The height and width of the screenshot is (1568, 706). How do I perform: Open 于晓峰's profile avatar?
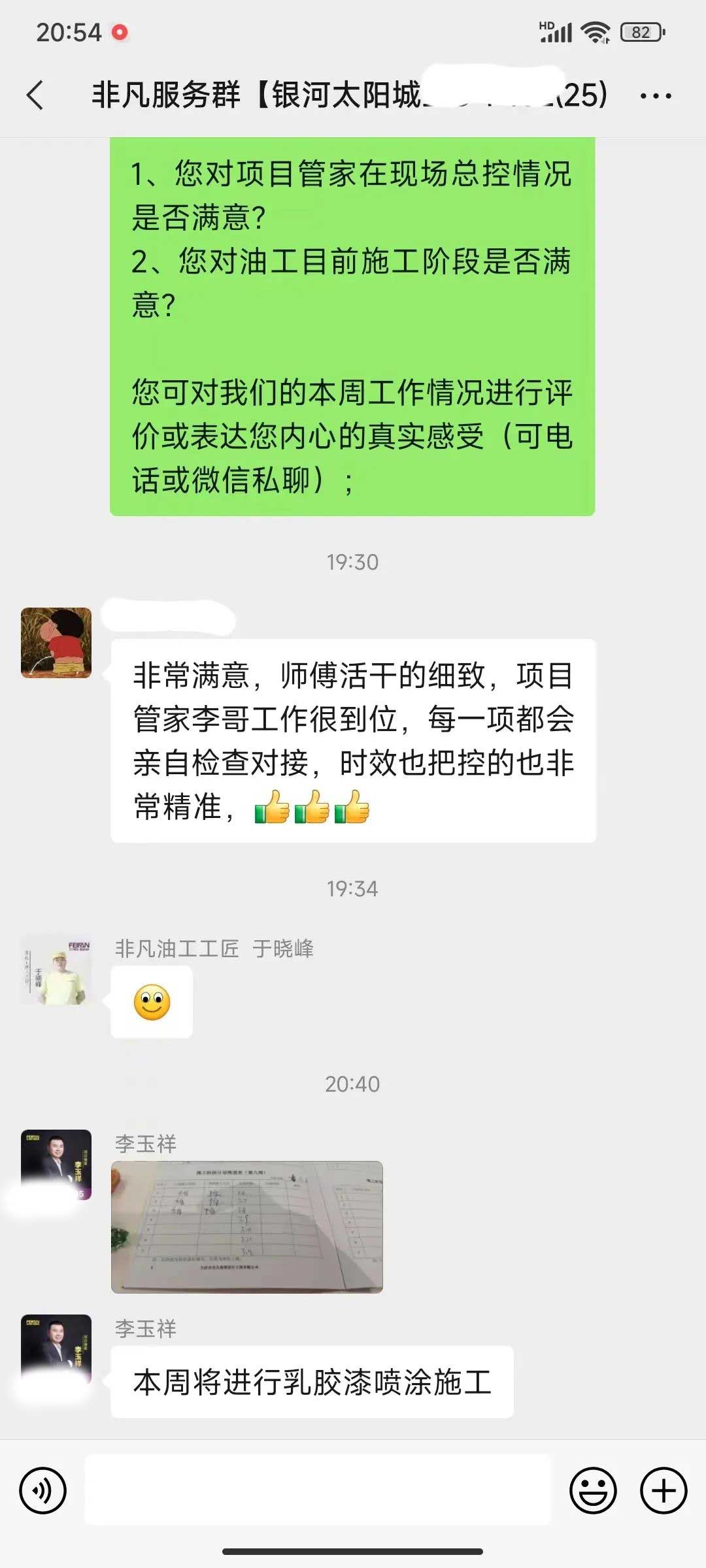(56, 970)
